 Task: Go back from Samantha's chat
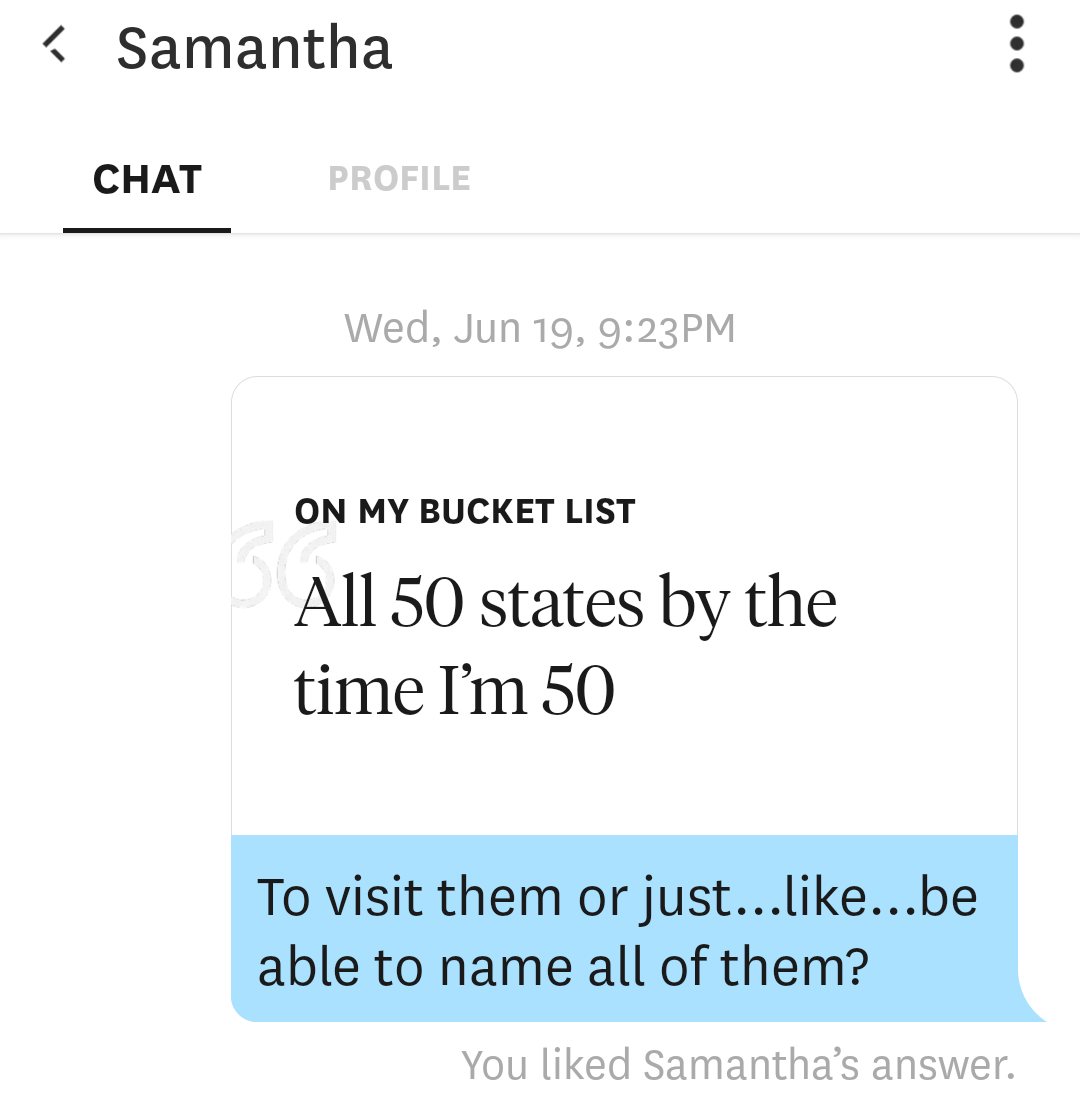[54, 45]
